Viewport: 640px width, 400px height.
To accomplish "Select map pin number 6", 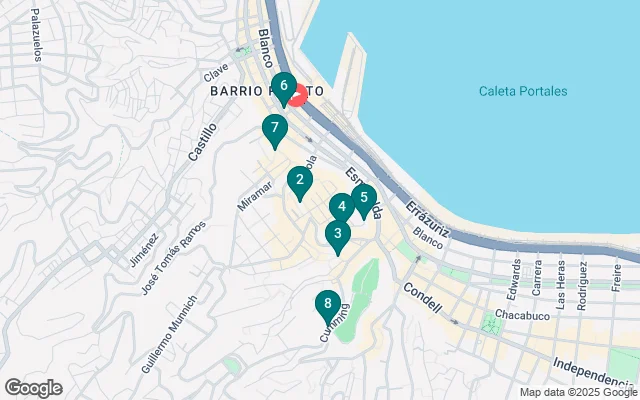I will click(283, 87).
